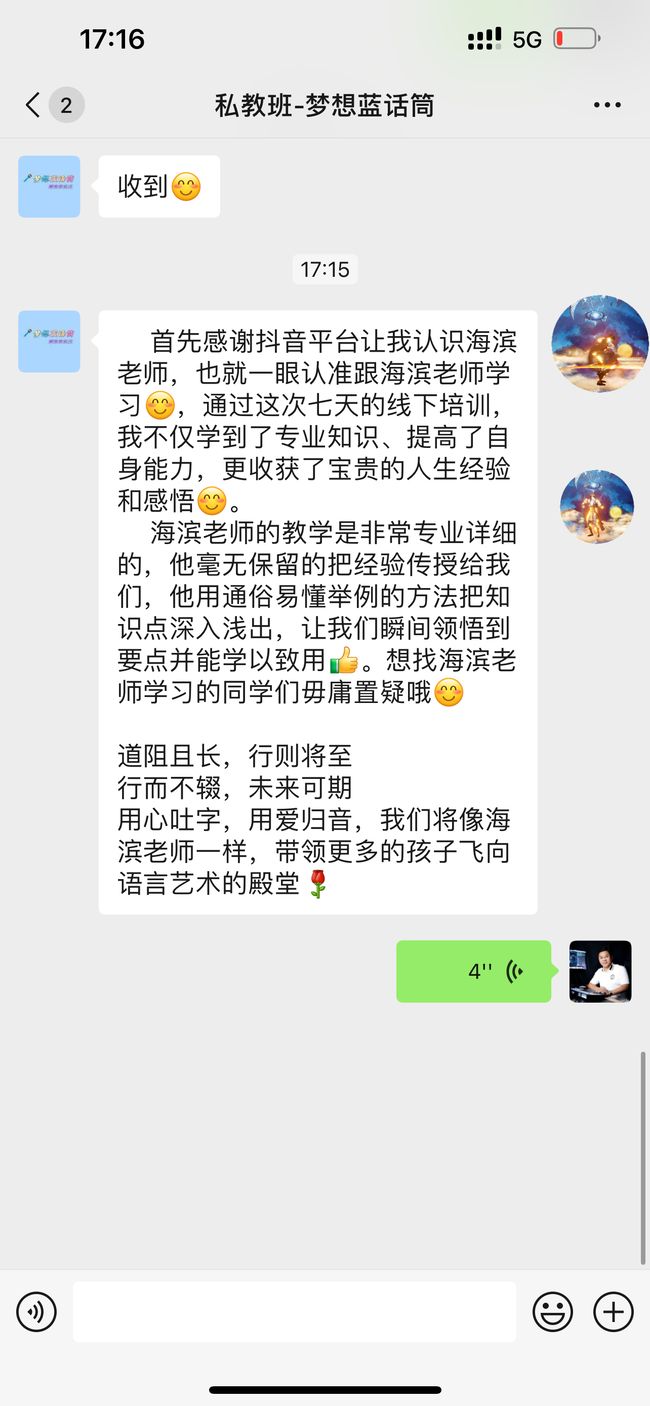Open the avatar beside the voice message
This screenshot has height=1406, width=650.
coord(600,971)
